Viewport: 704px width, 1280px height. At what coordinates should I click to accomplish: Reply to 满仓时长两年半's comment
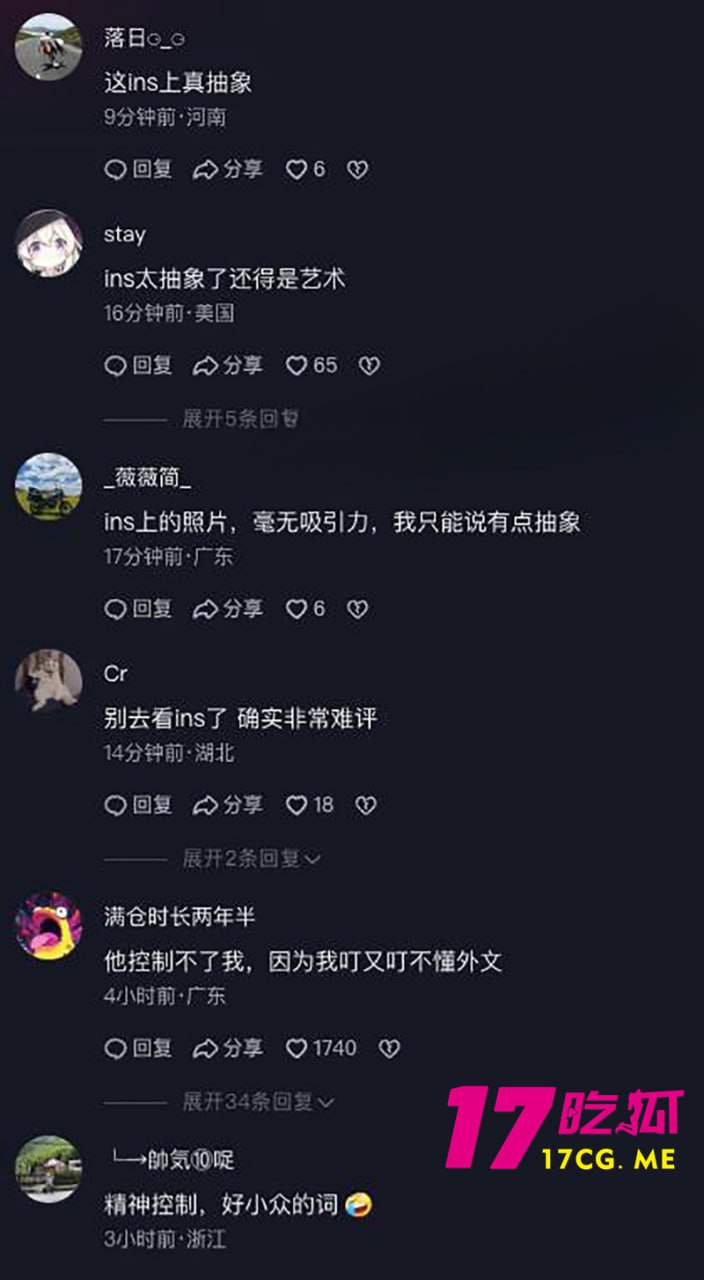[x=138, y=1048]
